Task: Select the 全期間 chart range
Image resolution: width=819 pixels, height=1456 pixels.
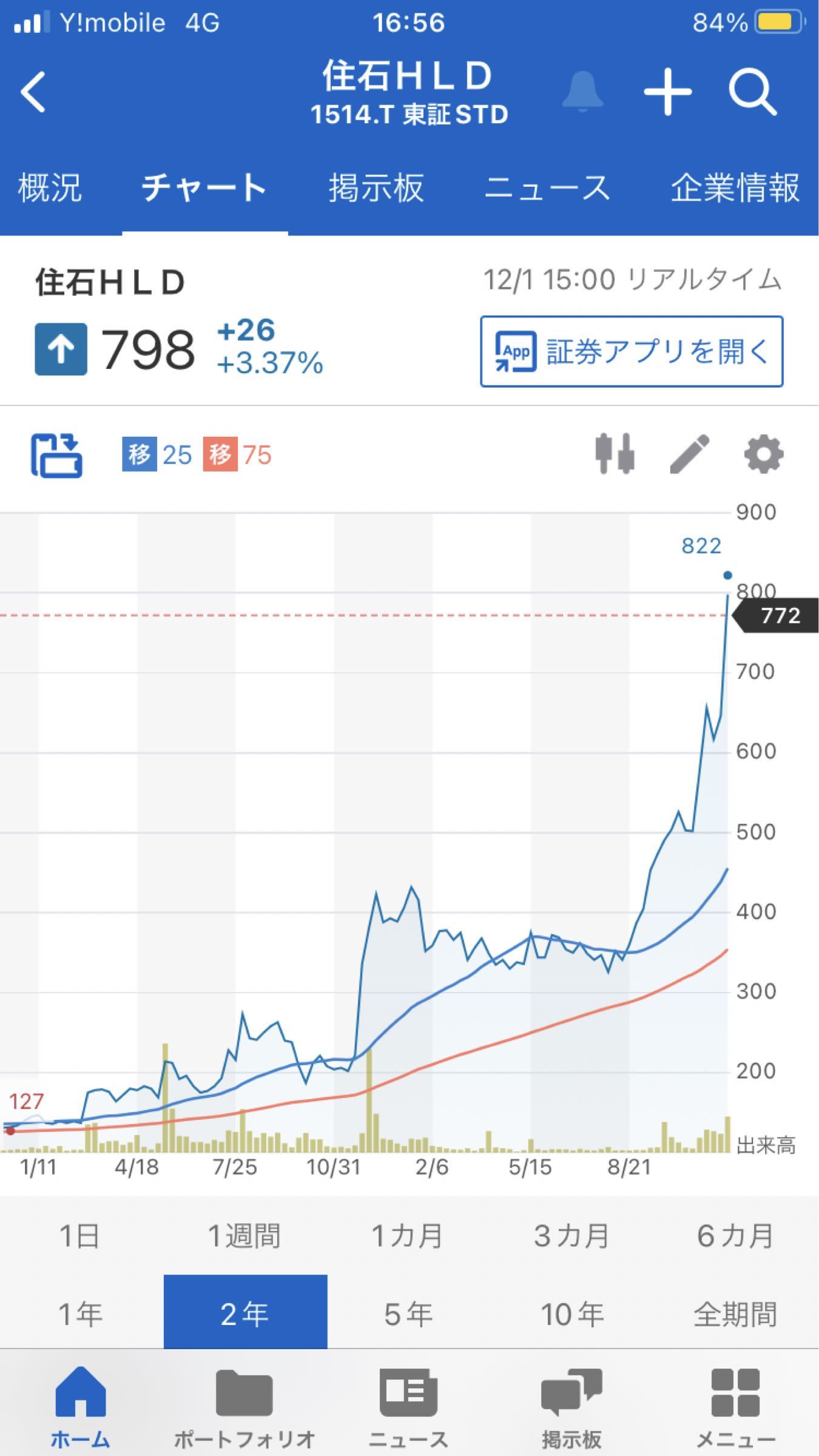Action: tap(736, 1314)
